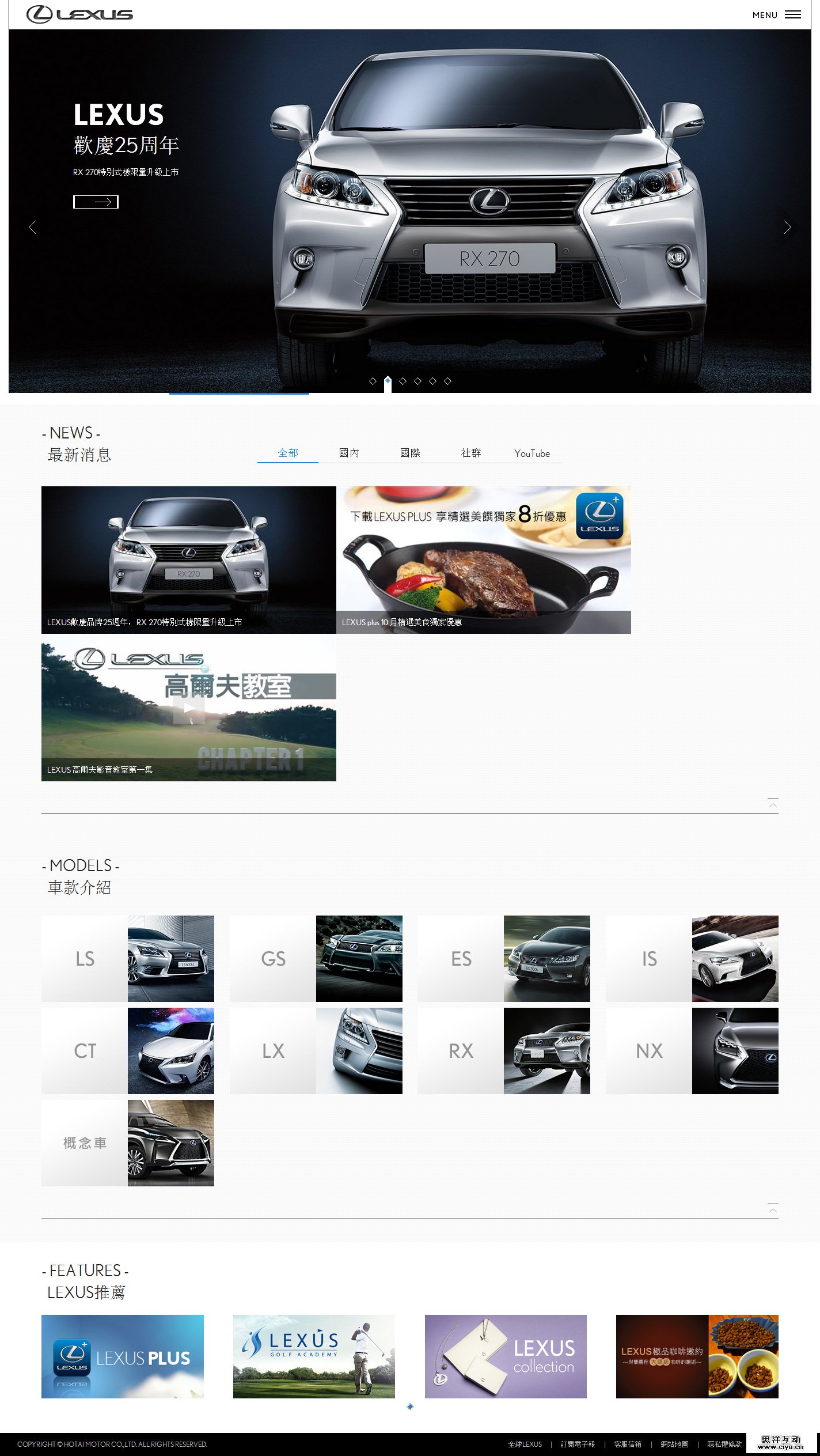The image size is (820, 1456).
Task: Open the NX model tile
Action: (x=692, y=1050)
